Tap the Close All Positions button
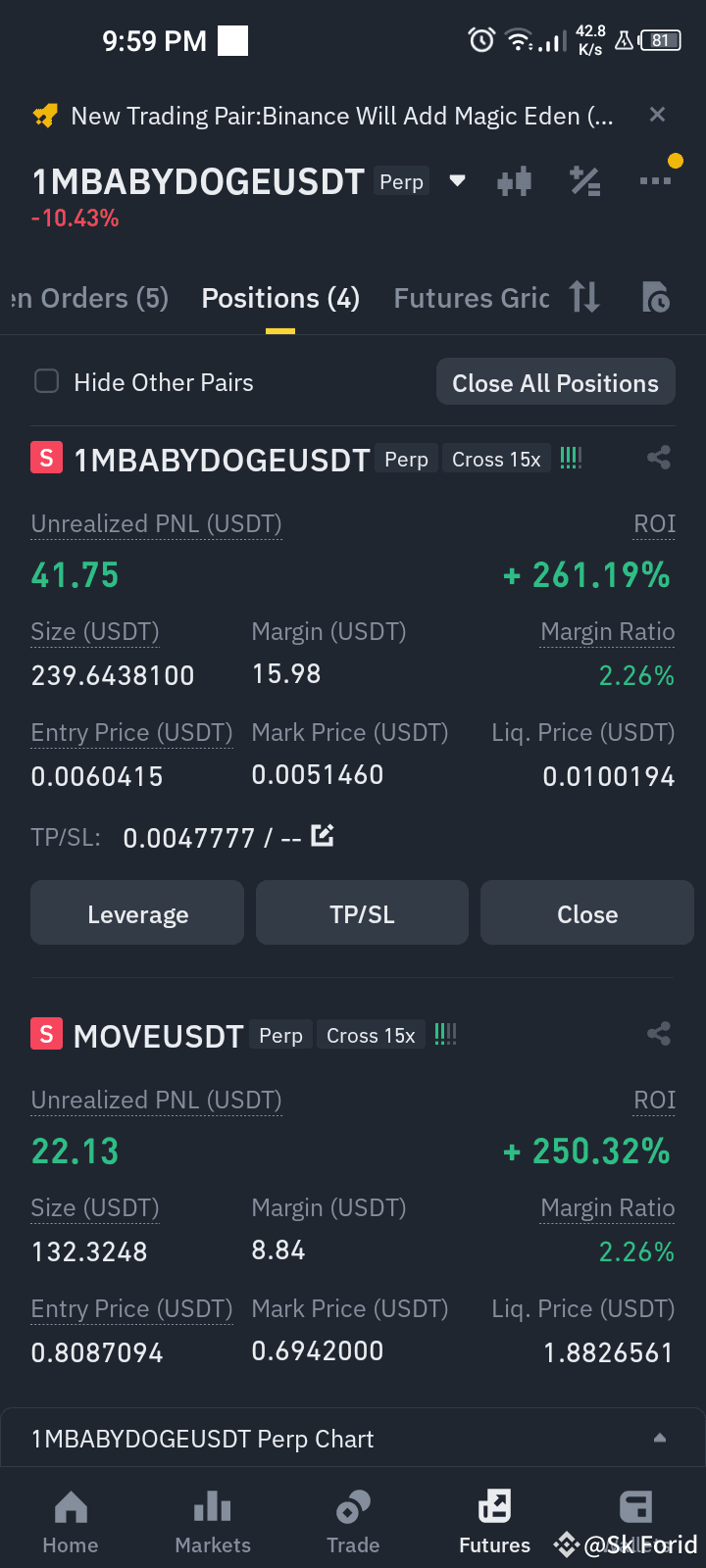The width and height of the screenshot is (706, 1568). tap(555, 381)
